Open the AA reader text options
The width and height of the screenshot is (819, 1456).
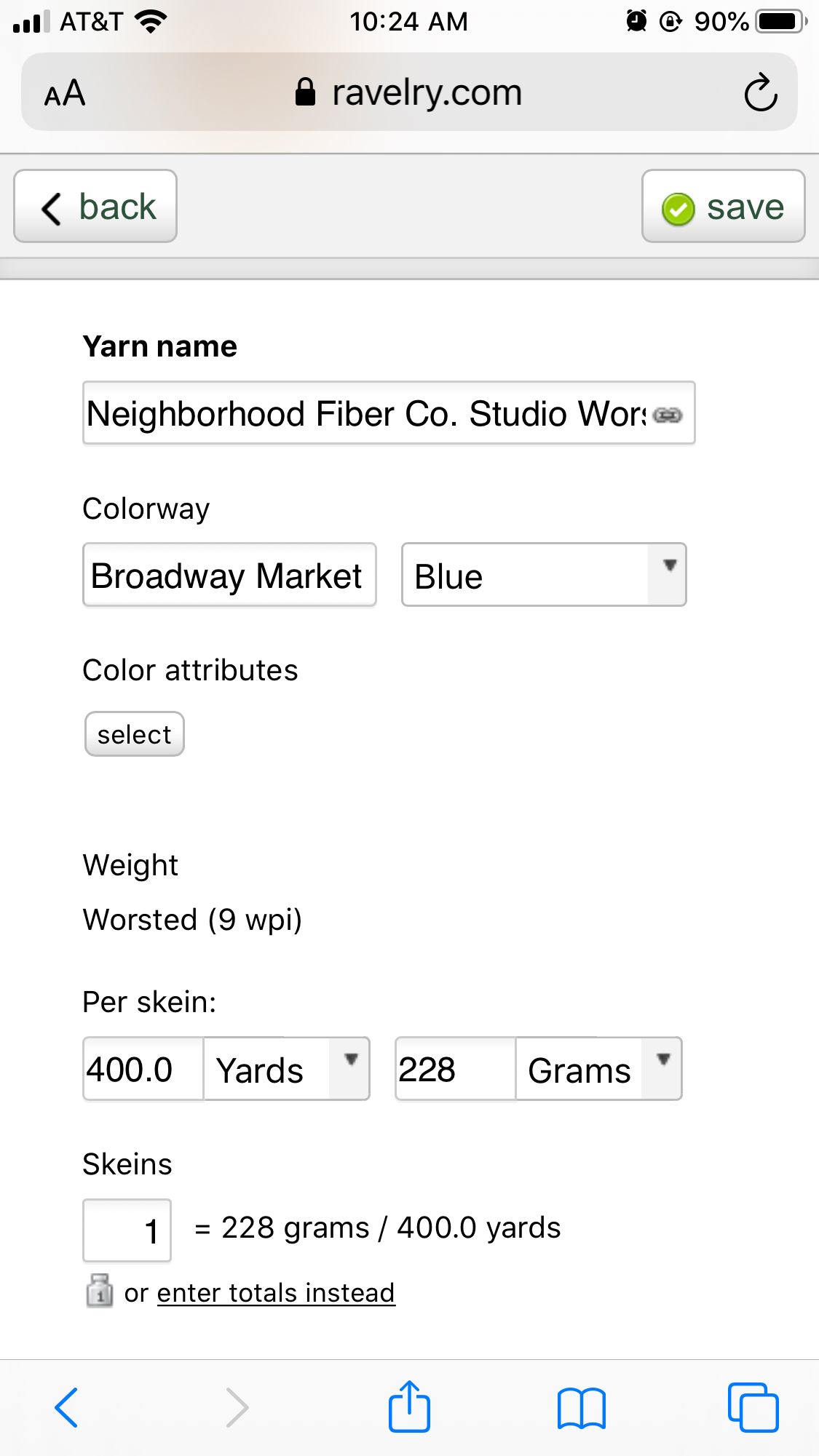pos(65,92)
